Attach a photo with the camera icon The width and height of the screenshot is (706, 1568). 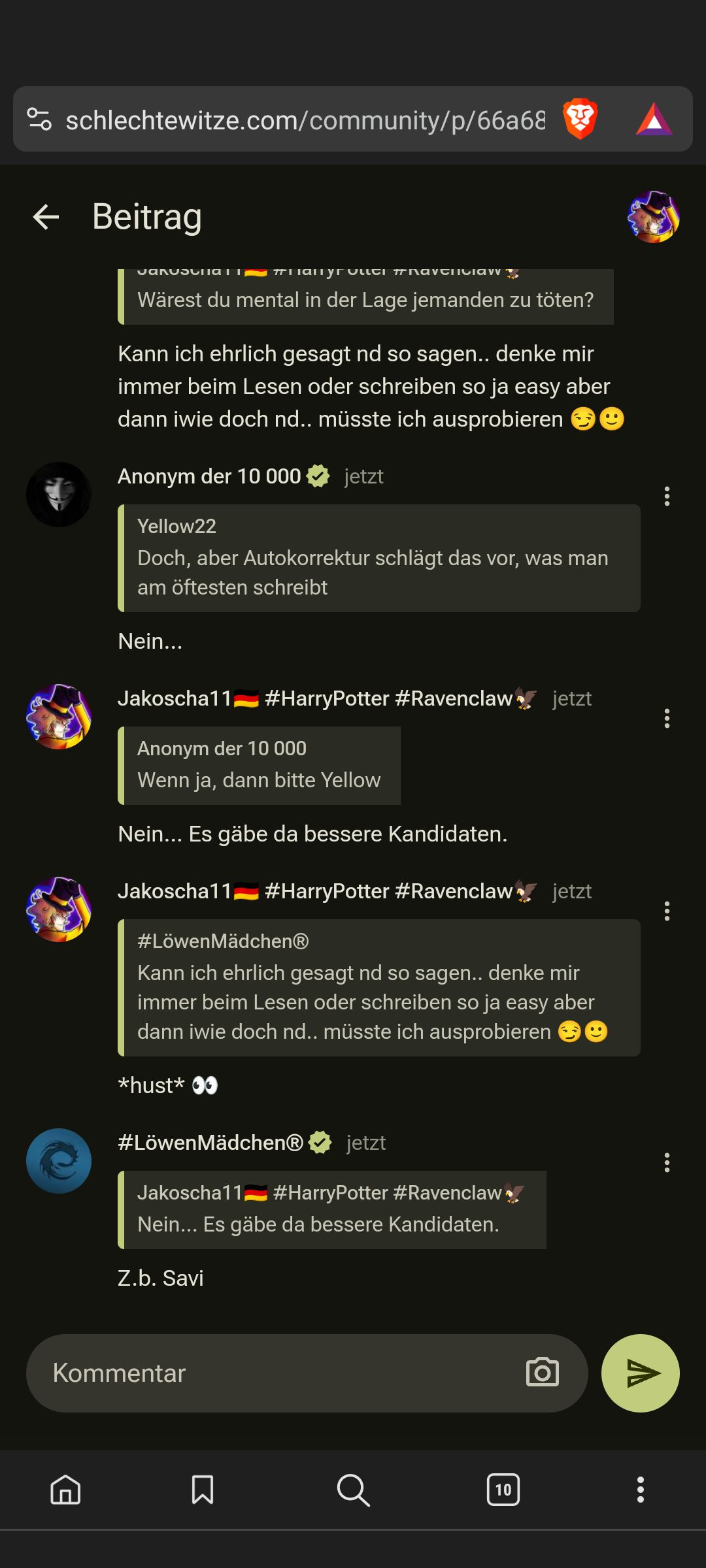tap(543, 1373)
